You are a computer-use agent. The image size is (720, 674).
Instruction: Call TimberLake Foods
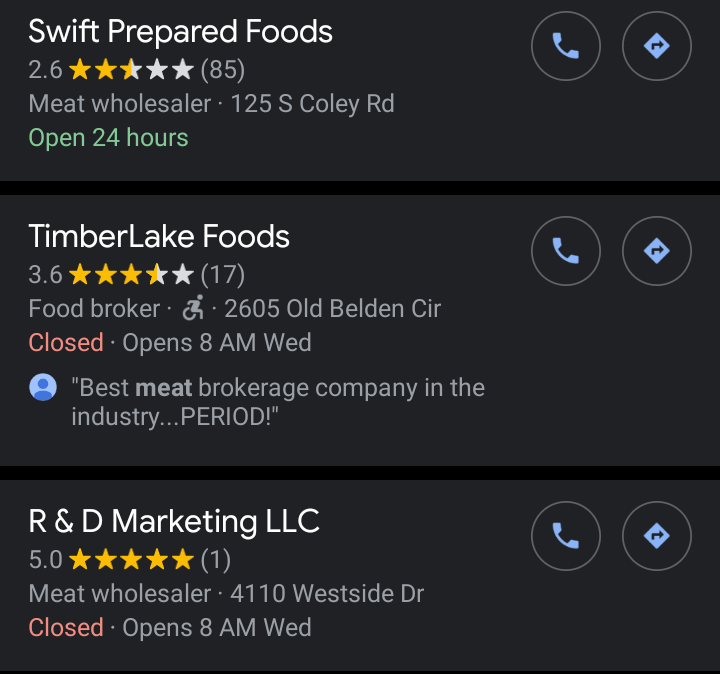coord(566,250)
